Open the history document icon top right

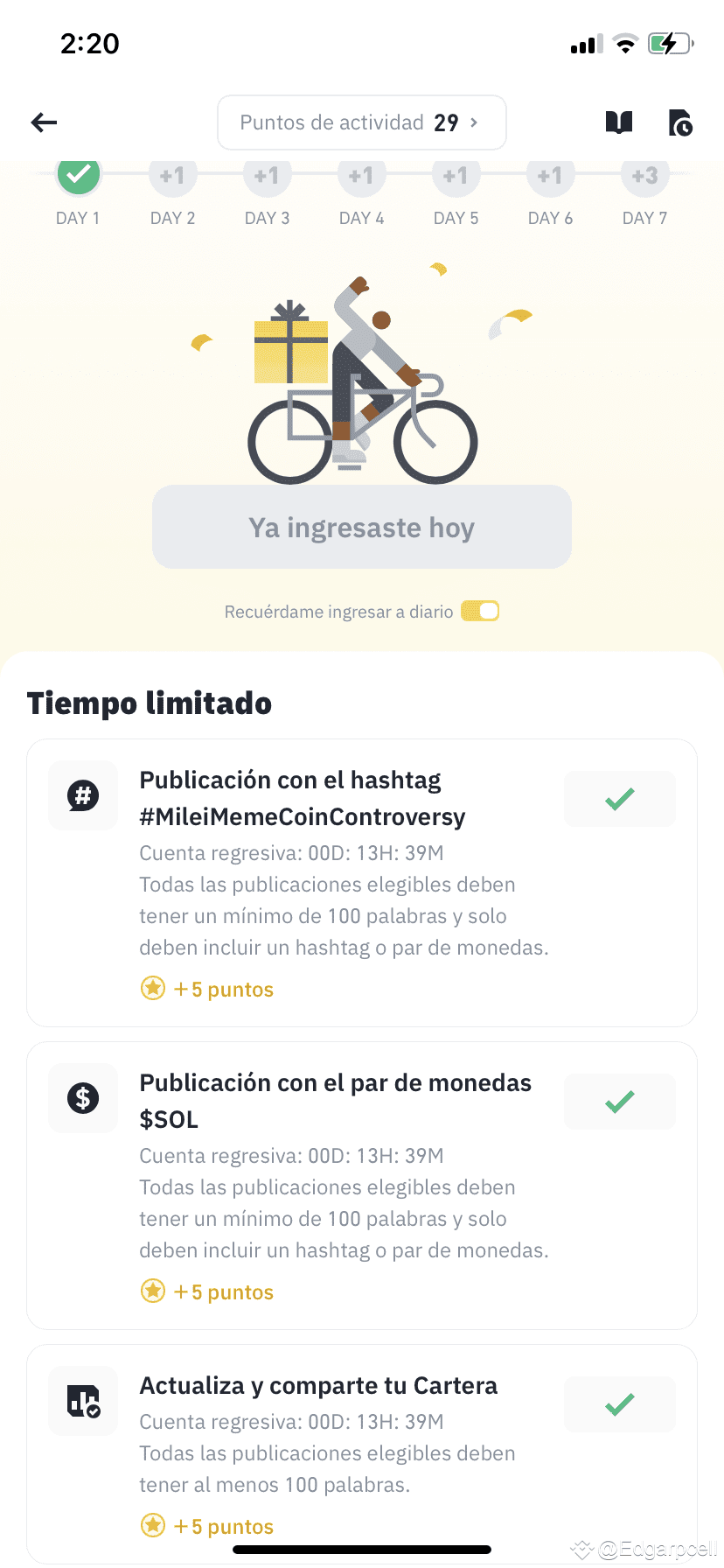click(x=681, y=122)
